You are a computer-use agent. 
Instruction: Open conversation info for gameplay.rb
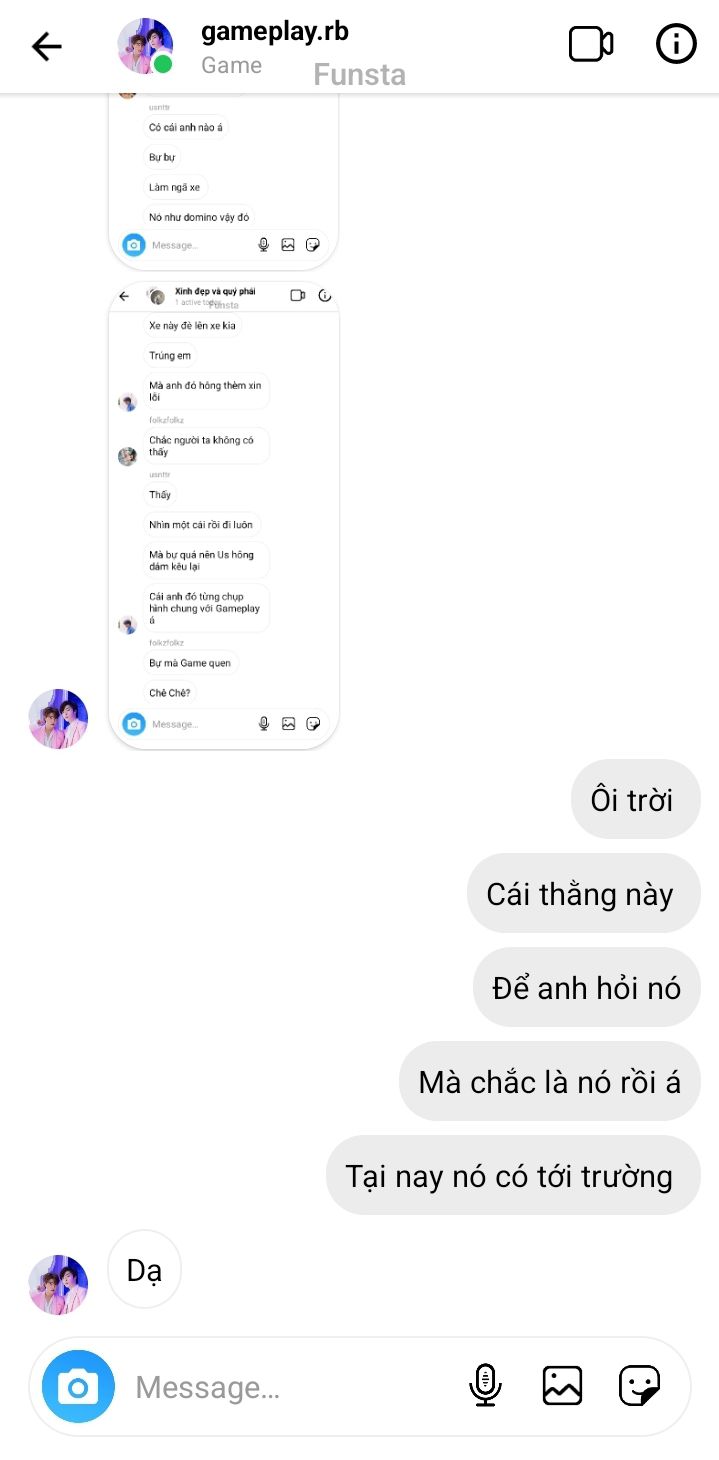pos(676,44)
